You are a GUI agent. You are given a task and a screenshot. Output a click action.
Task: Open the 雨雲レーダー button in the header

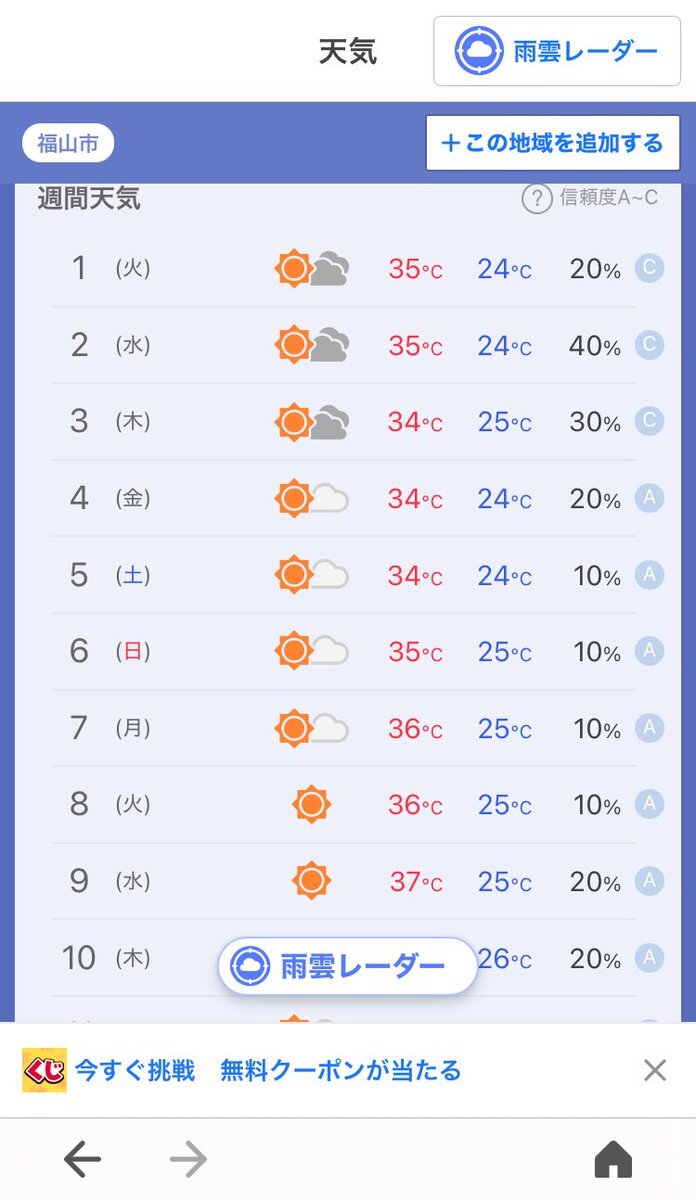click(557, 51)
